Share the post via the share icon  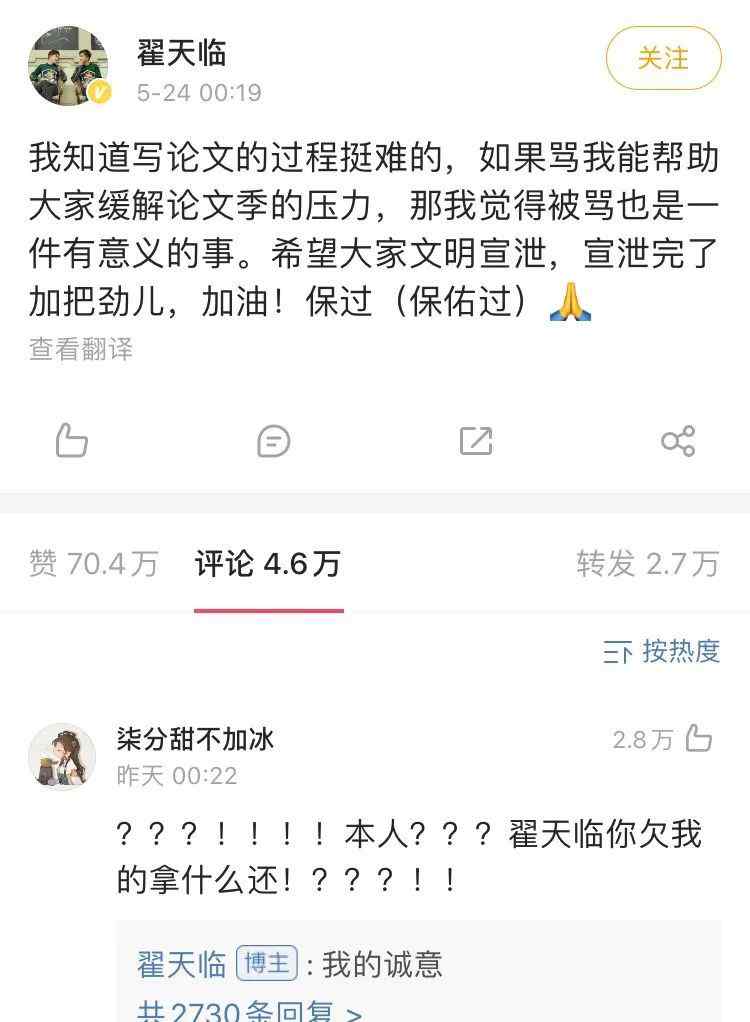coord(678,441)
